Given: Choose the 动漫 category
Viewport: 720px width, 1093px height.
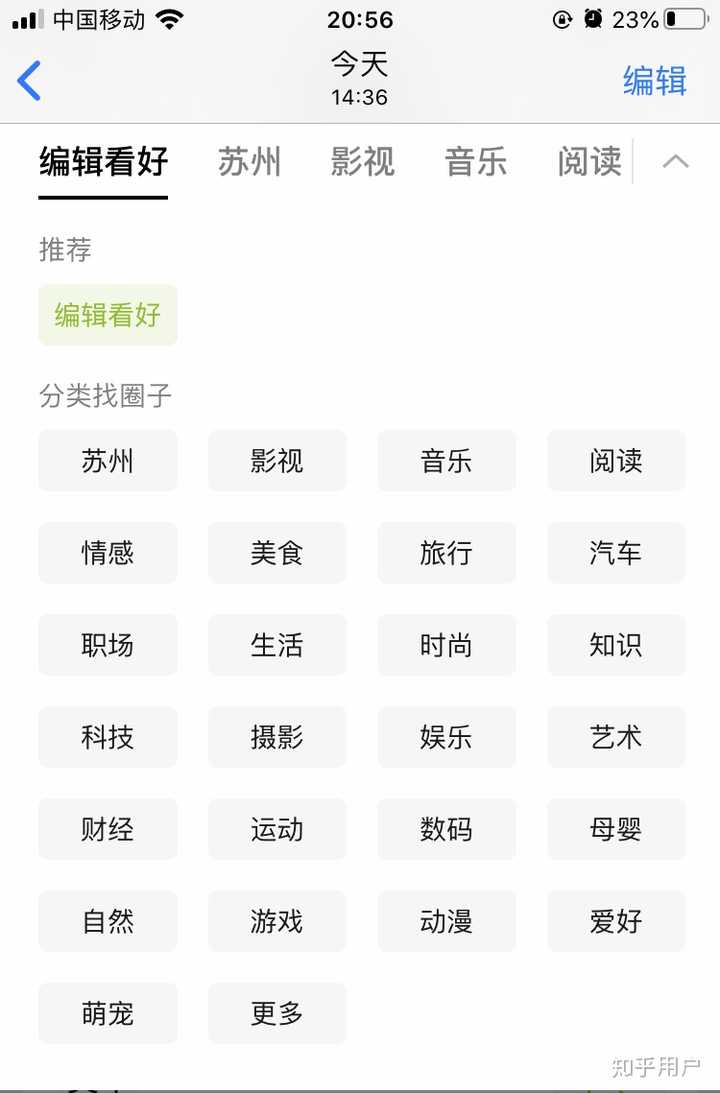Looking at the screenshot, I should pyautogui.click(x=447, y=921).
